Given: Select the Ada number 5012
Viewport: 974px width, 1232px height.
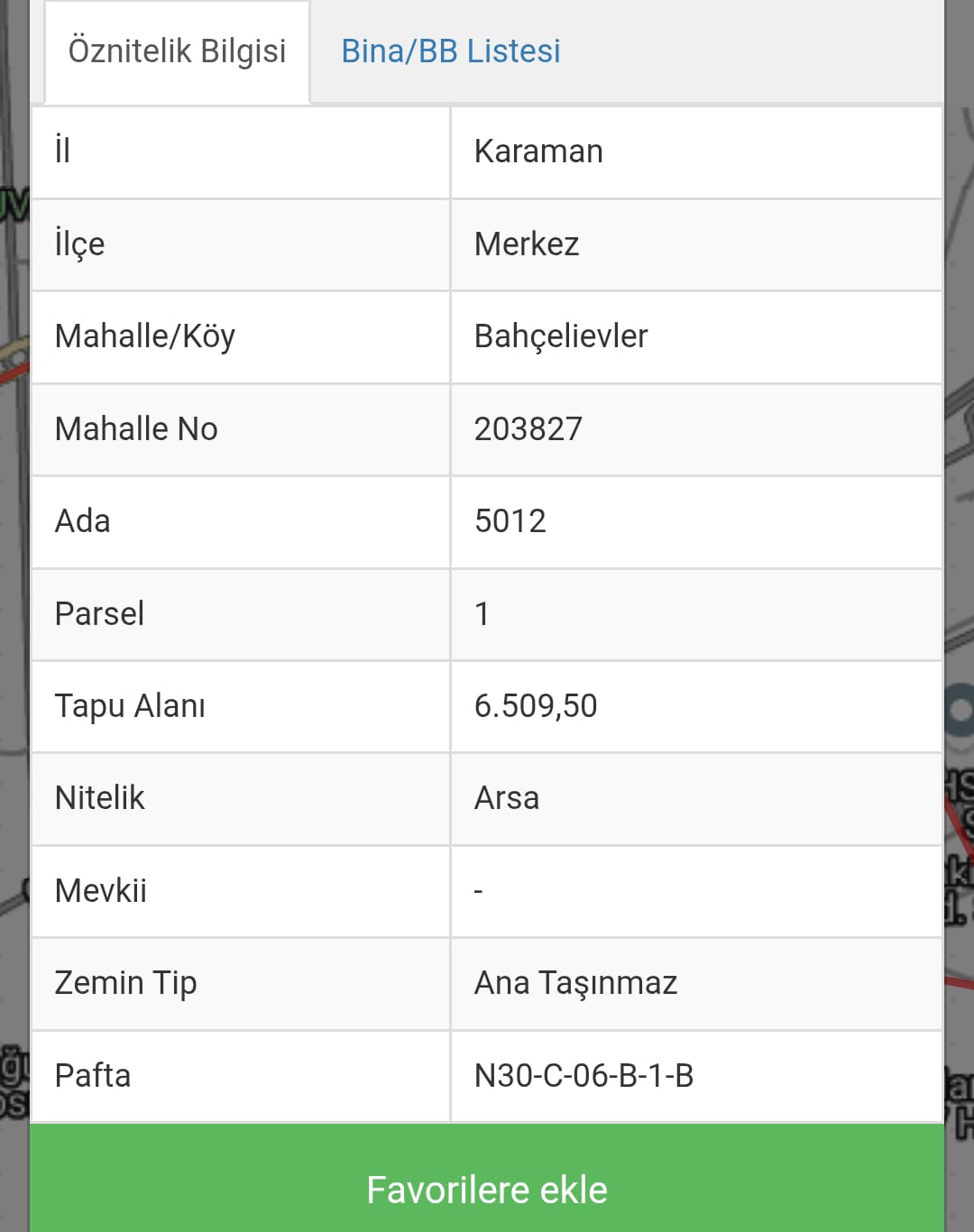Looking at the screenshot, I should click(x=510, y=521).
